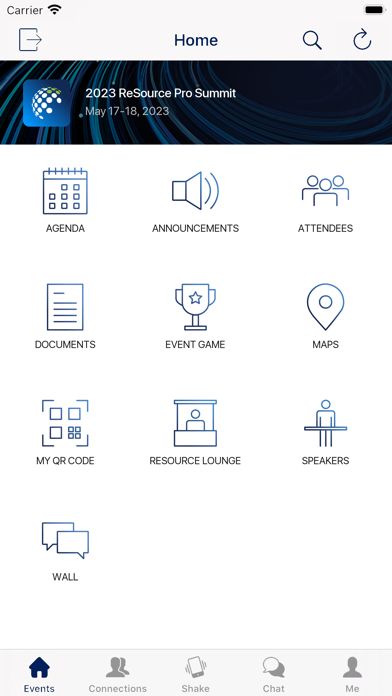The image size is (392, 696).
Task: Open the Agenda
Action: 65,201
